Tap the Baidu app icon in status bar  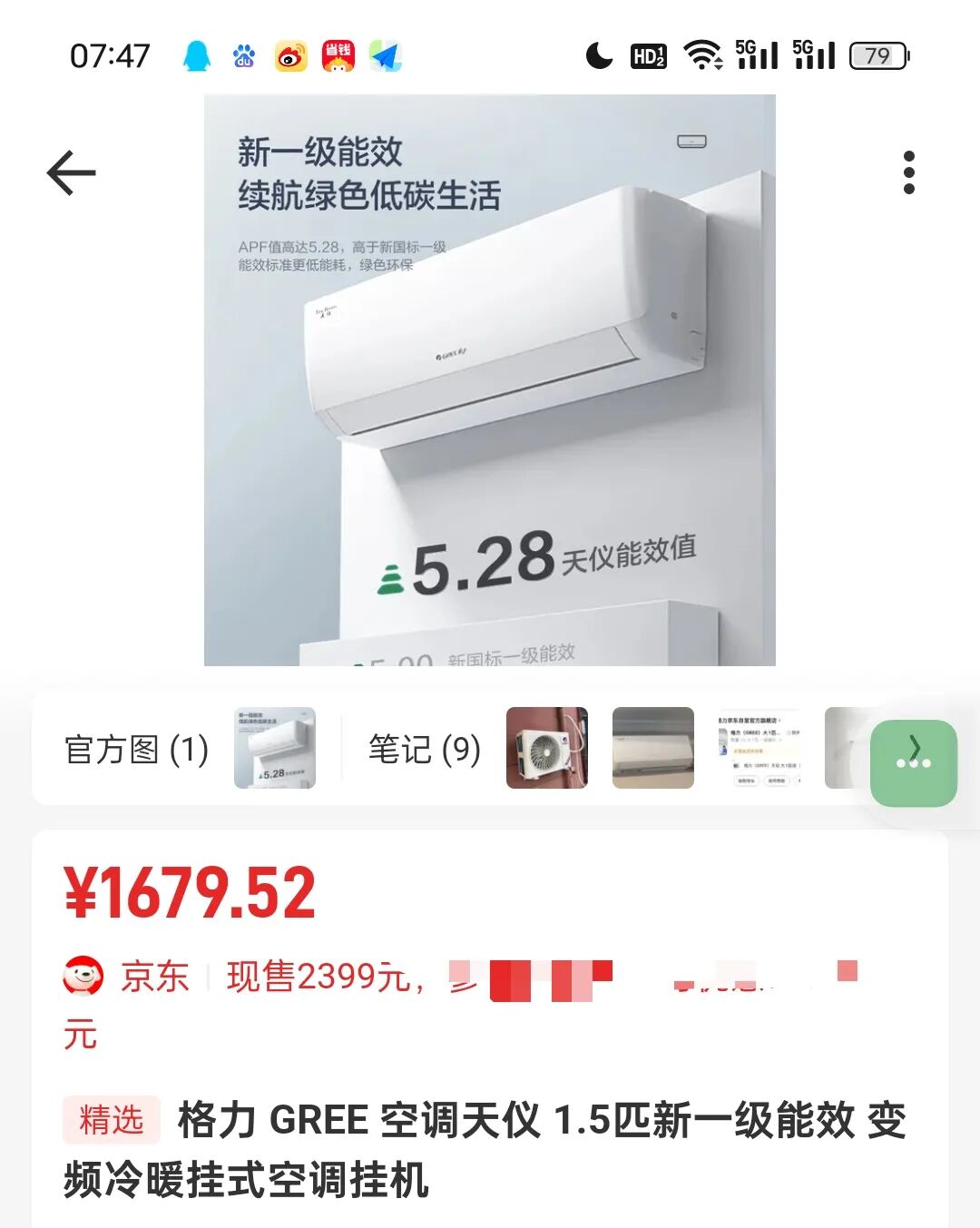tap(242, 54)
